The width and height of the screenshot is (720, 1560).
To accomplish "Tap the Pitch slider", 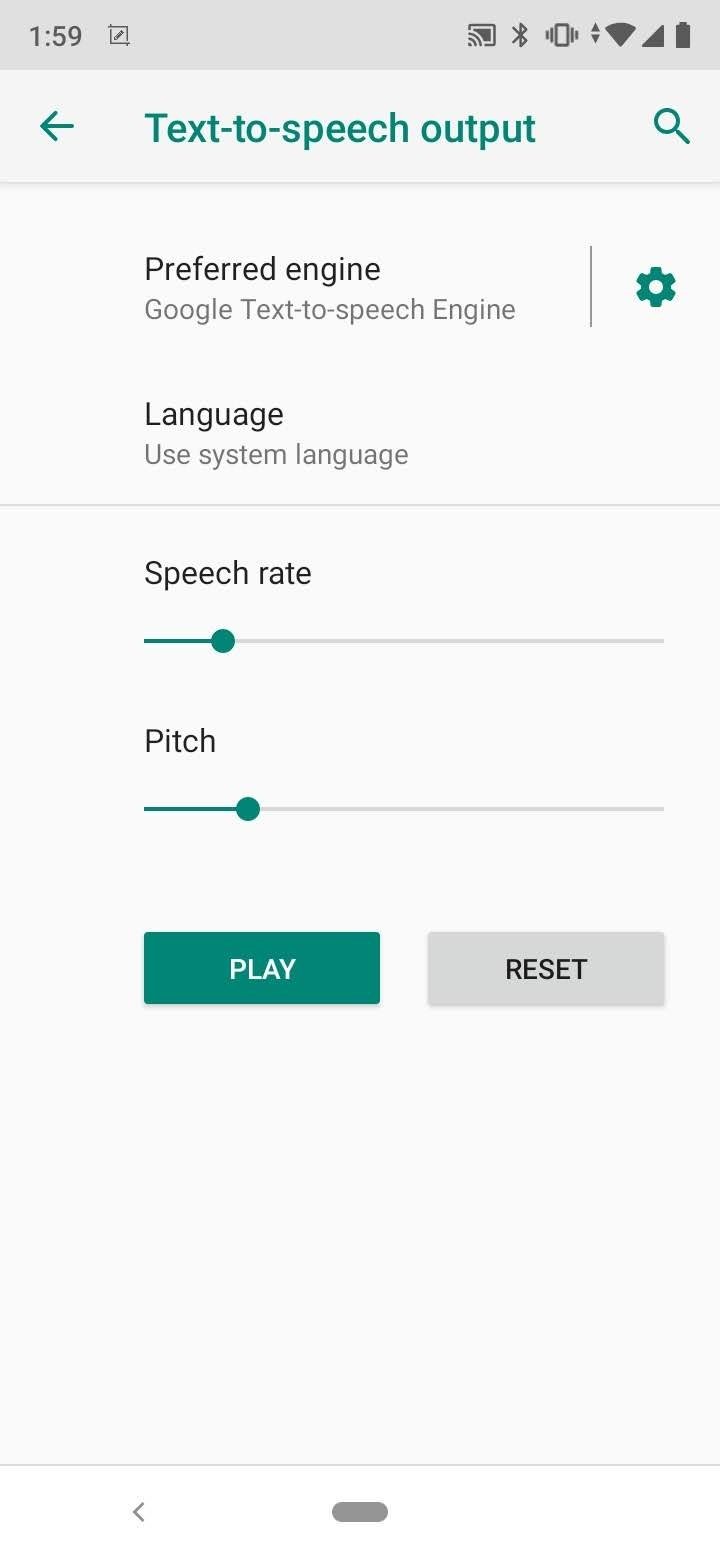I will [x=404, y=809].
